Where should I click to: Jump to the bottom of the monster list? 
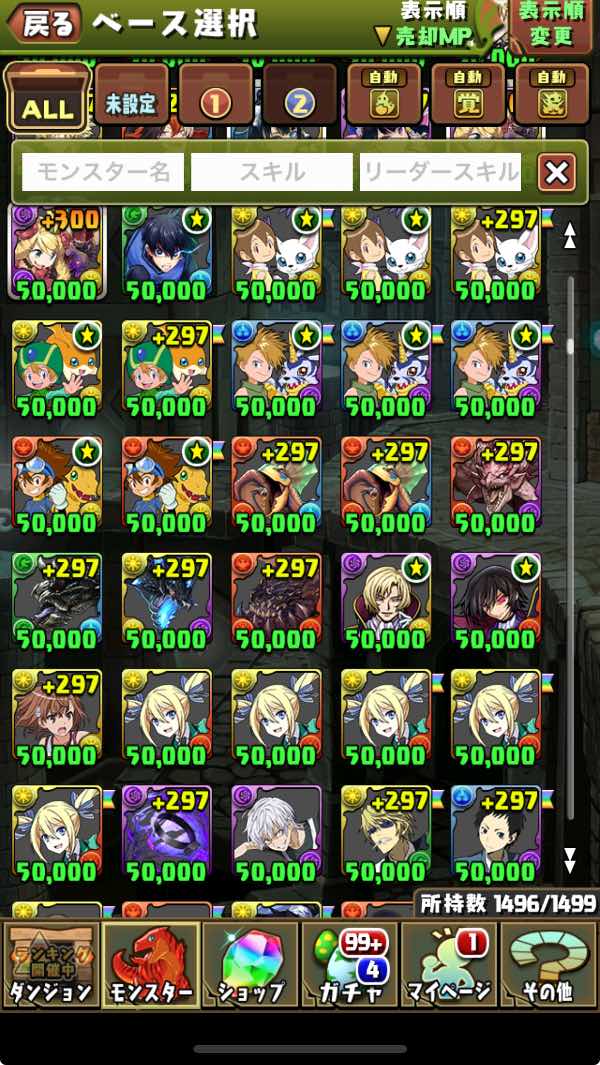pyautogui.click(x=570, y=860)
